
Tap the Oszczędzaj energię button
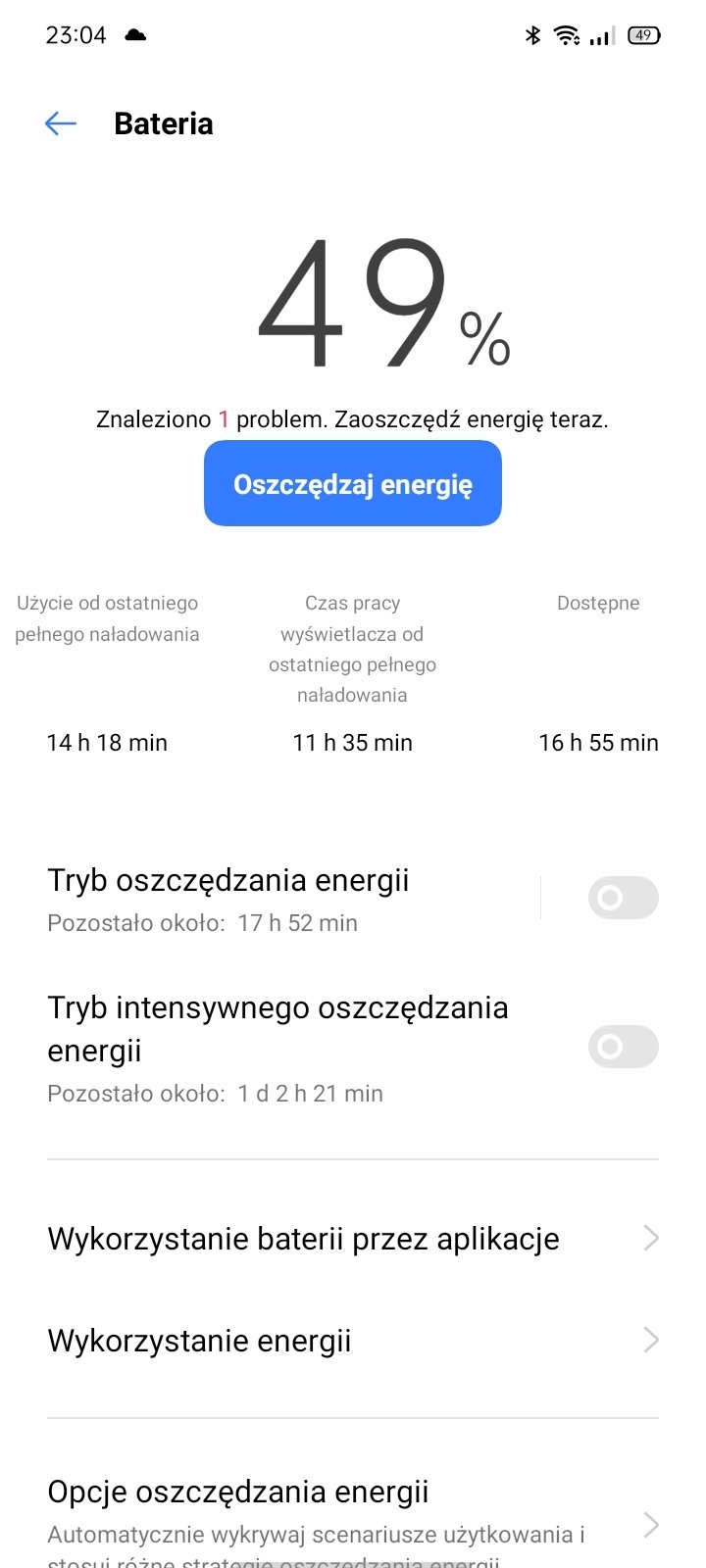tap(353, 483)
